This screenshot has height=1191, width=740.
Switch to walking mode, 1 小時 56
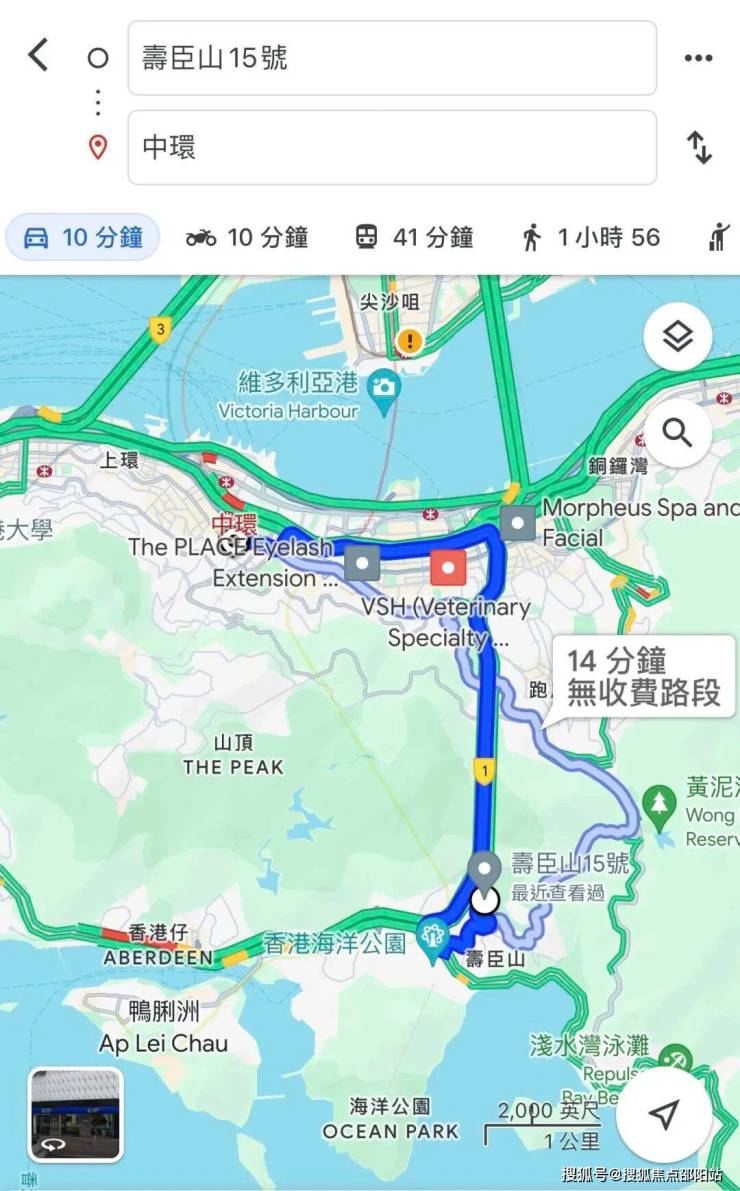tap(590, 238)
